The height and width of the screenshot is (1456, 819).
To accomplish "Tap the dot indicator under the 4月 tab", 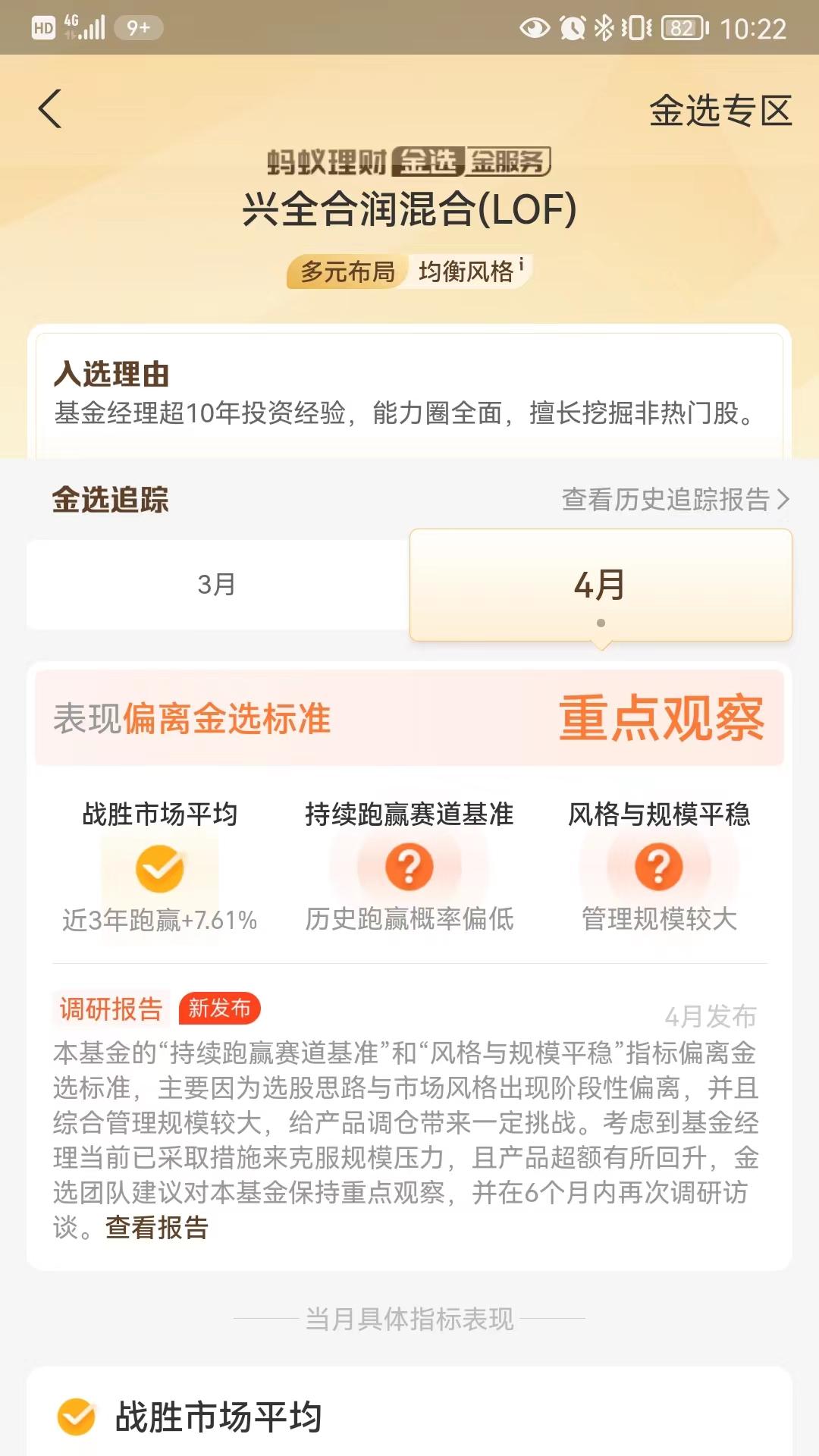I will (601, 623).
